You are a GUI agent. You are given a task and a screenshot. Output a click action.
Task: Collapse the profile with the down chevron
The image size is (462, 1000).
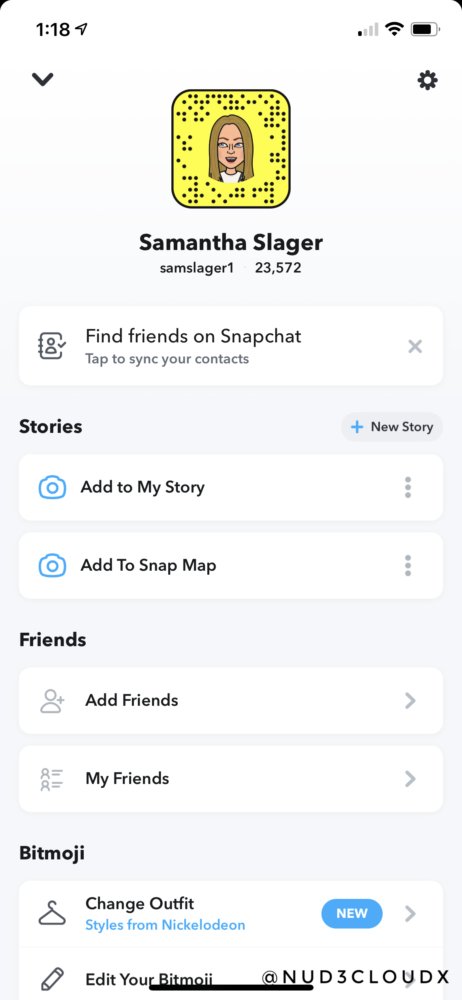(x=43, y=80)
